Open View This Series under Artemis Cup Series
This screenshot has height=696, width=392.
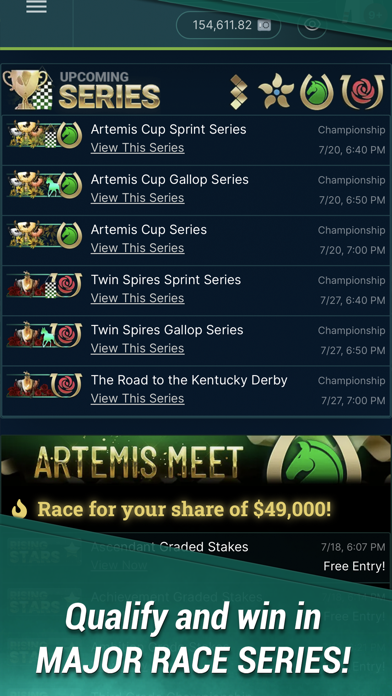click(x=138, y=248)
